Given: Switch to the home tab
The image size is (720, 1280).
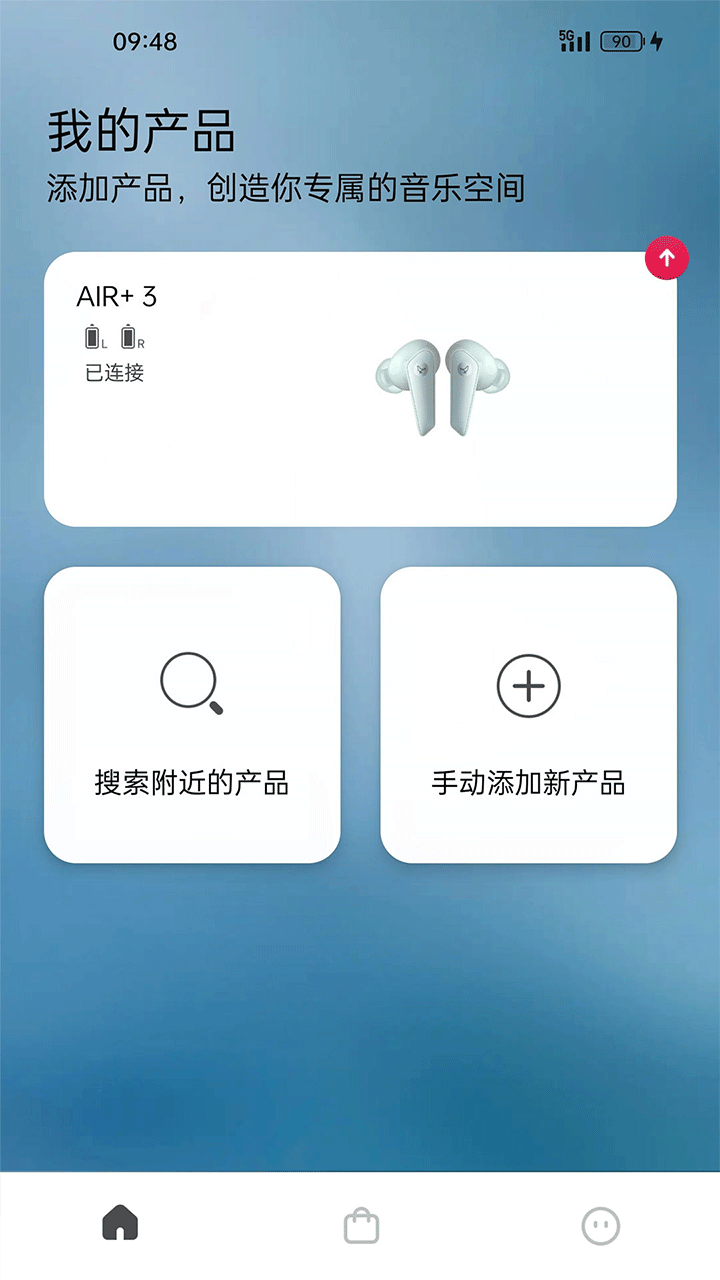Looking at the screenshot, I should (x=120, y=1224).
